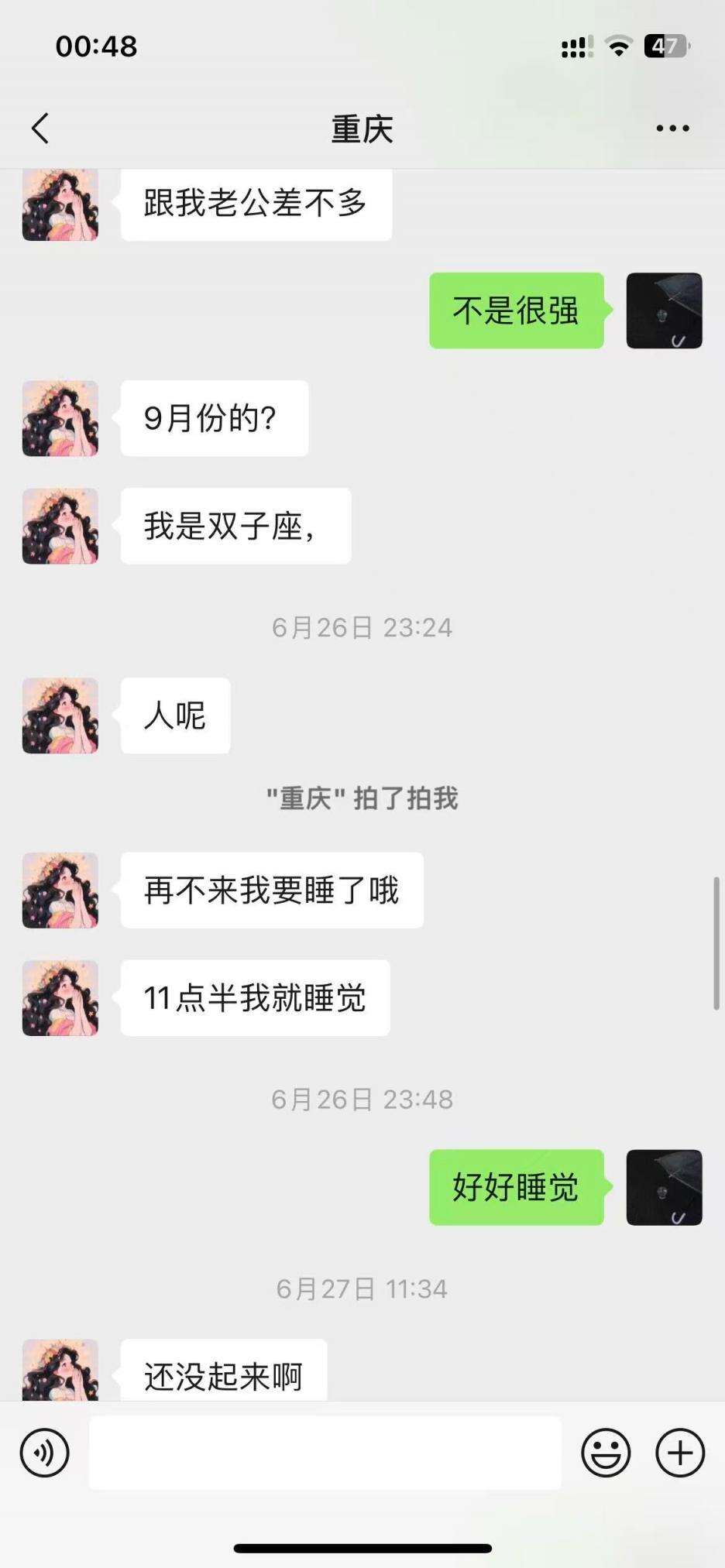The width and height of the screenshot is (725, 1568).
Task: Focus the message text field
Action: 325,1453
